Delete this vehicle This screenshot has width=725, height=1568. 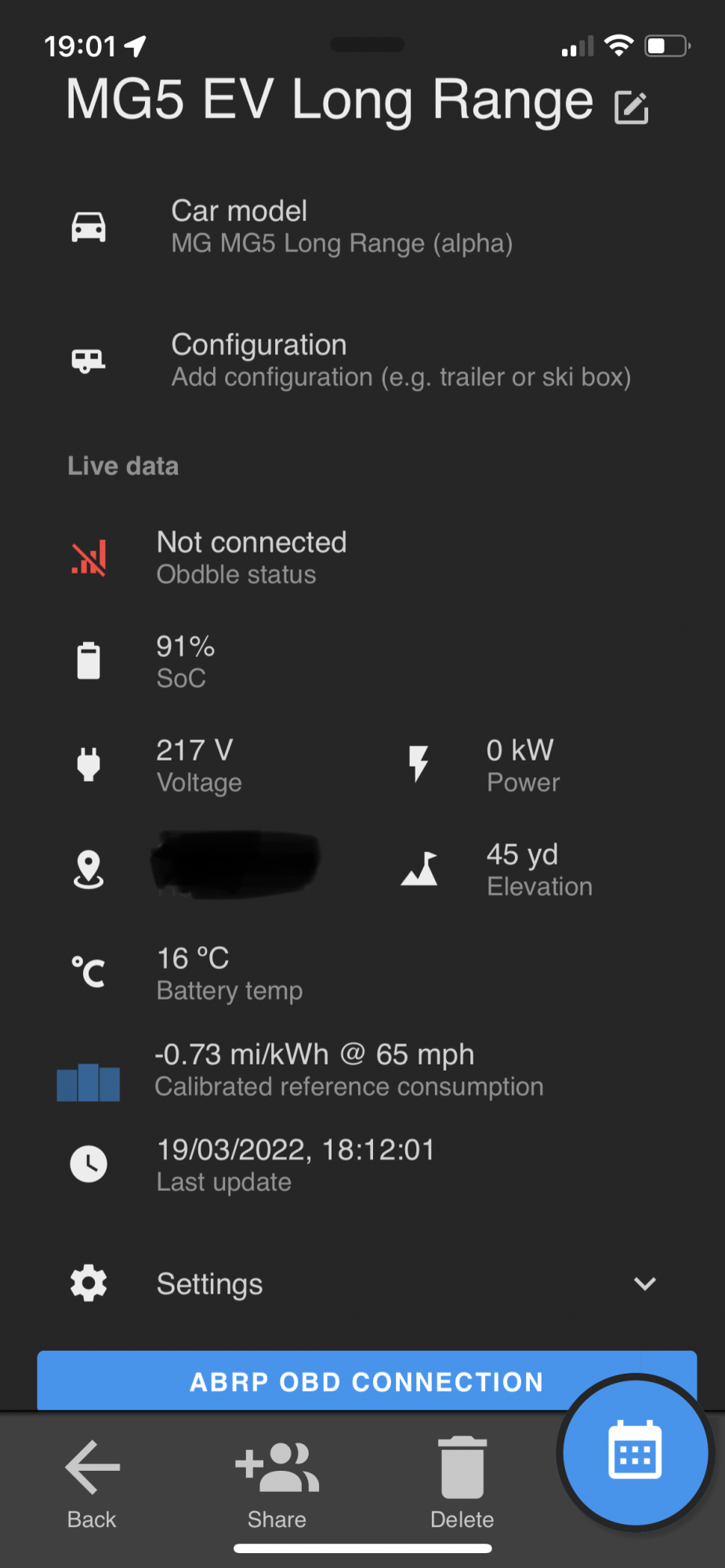click(462, 1483)
